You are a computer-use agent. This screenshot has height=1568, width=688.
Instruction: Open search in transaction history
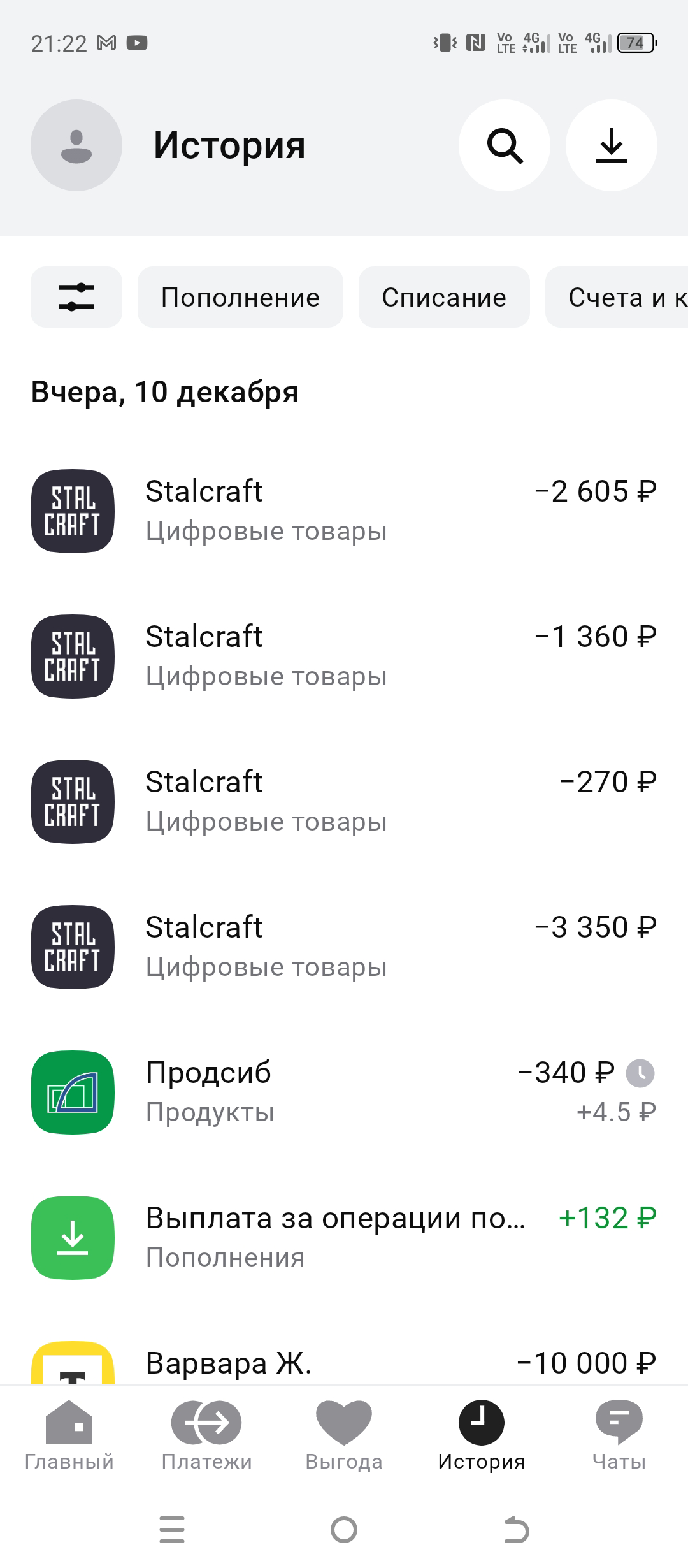point(505,145)
